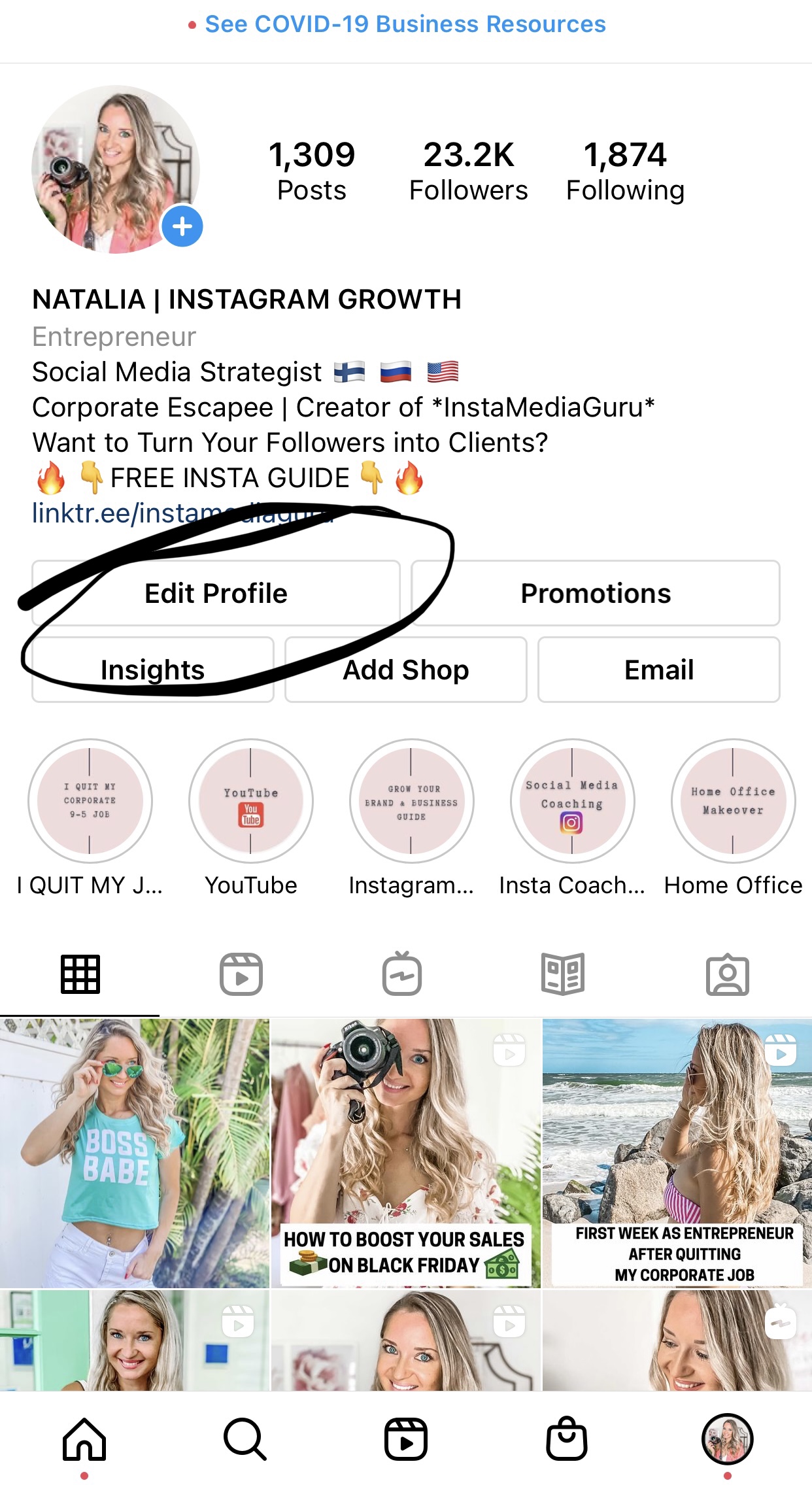
Task: Open See COVID-19 Business Resources link
Action: 405,25
